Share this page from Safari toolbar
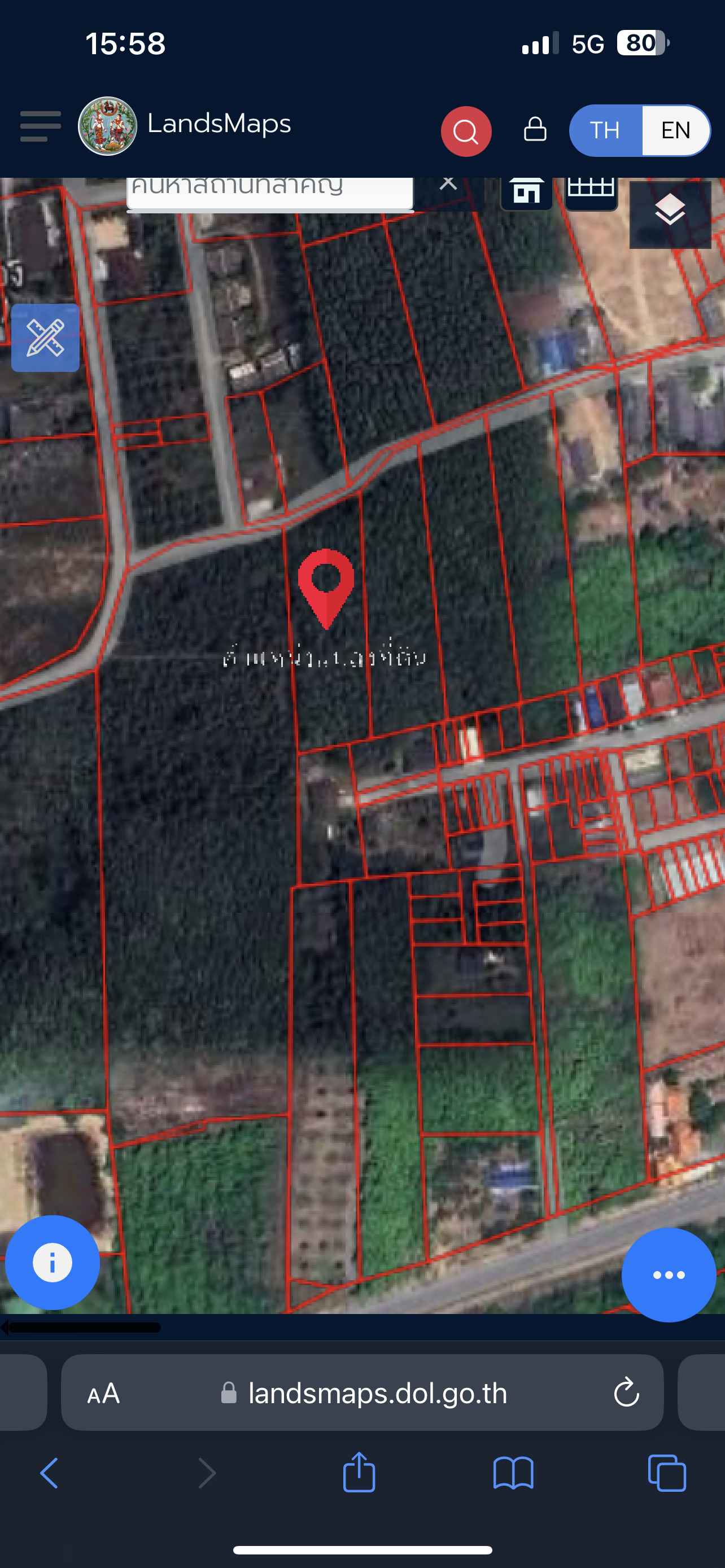The image size is (725, 1568). (x=359, y=1472)
